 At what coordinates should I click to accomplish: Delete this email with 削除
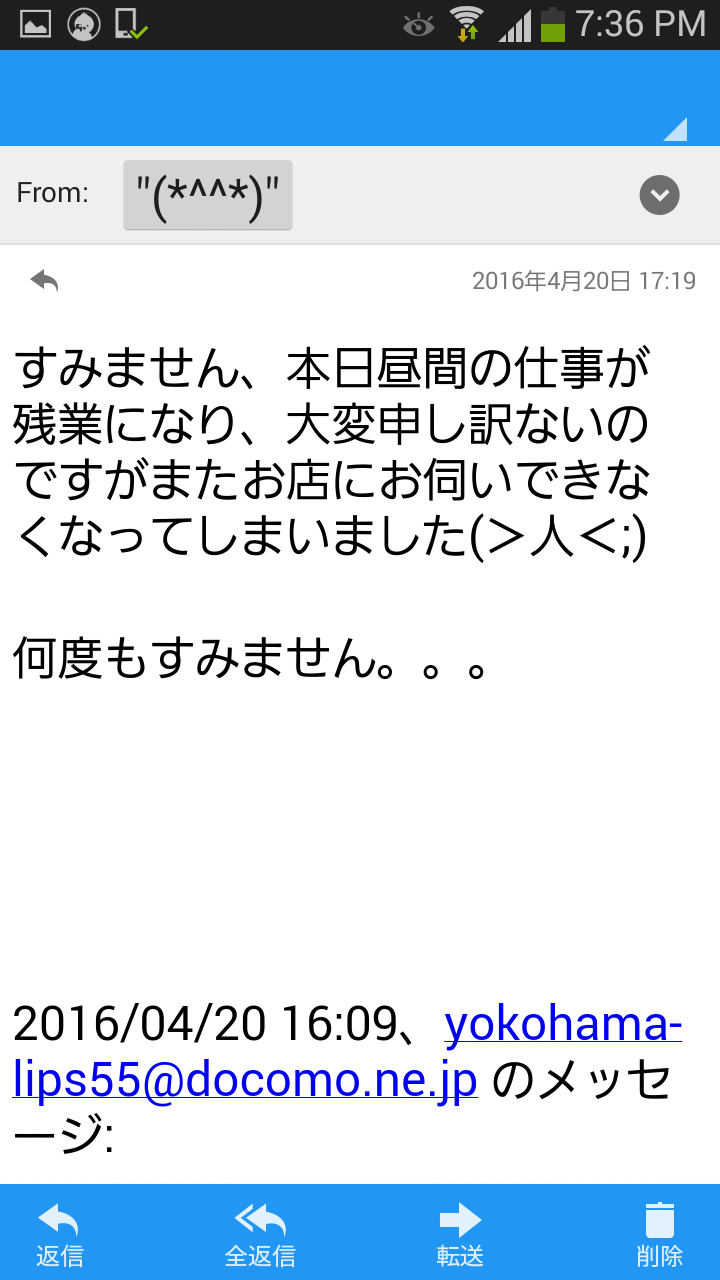pyautogui.click(x=660, y=1234)
